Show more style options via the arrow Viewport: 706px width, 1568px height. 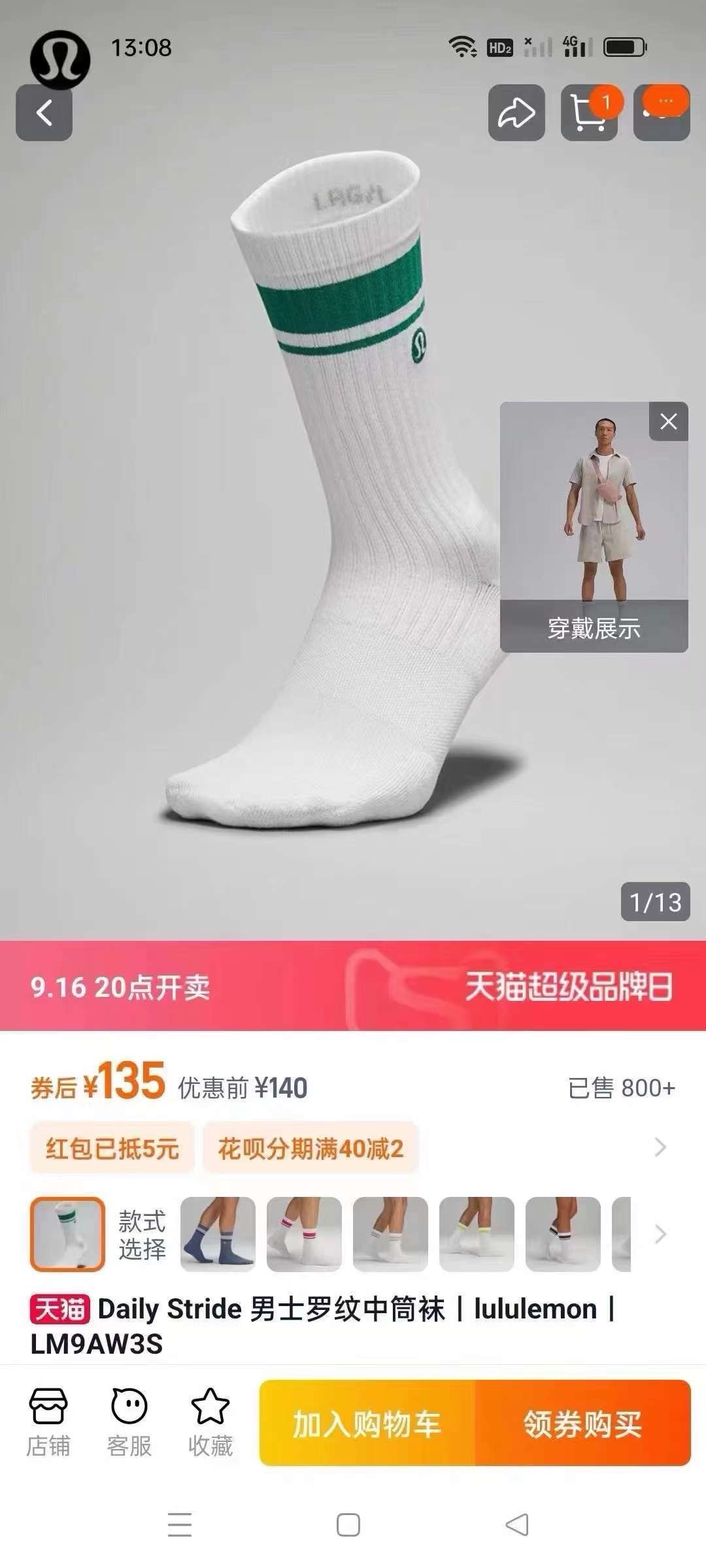(x=660, y=1234)
